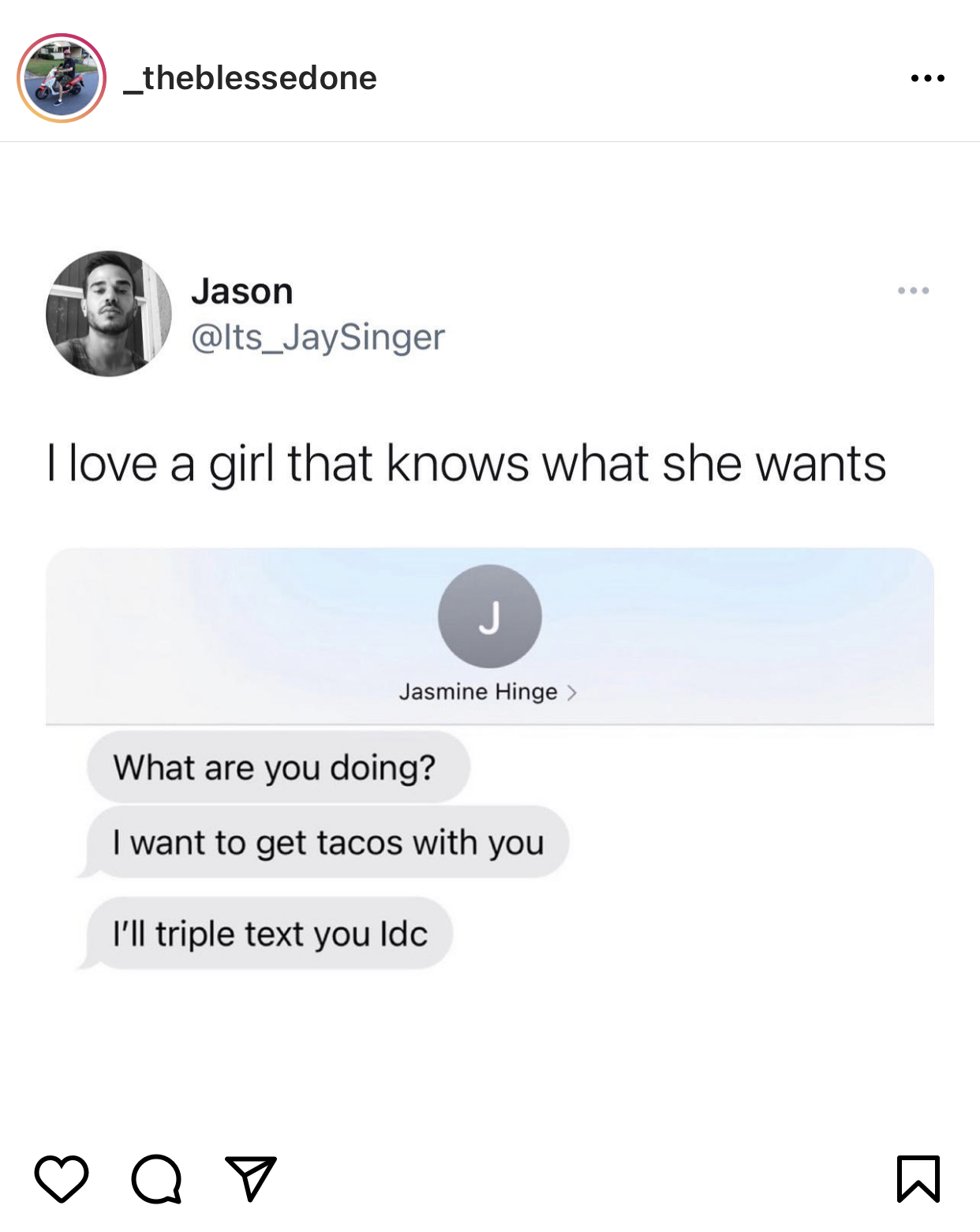The width and height of the screenshot is (980, 1232).
Task: Open the comments on this post
Action: [156, 1178]
